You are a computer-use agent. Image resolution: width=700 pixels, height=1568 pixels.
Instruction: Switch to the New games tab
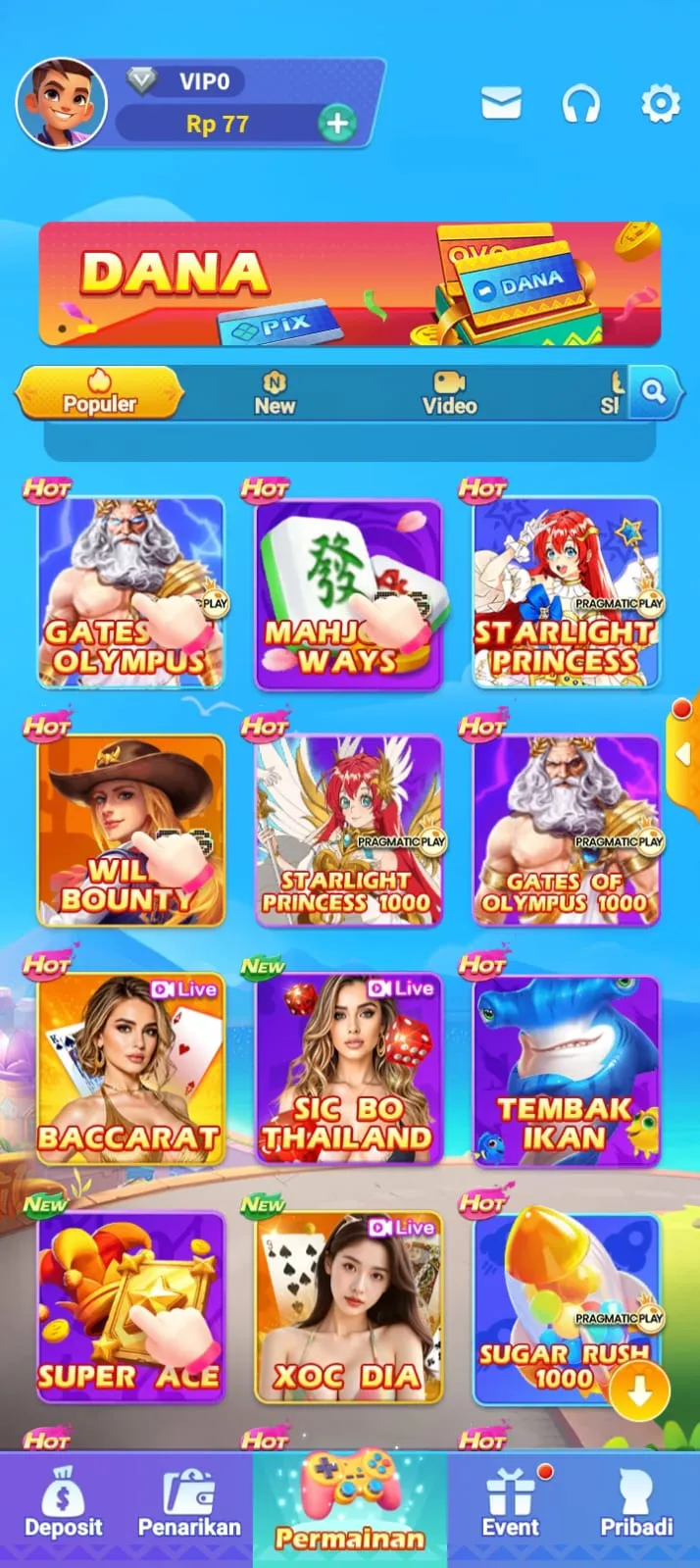(275, 393)
